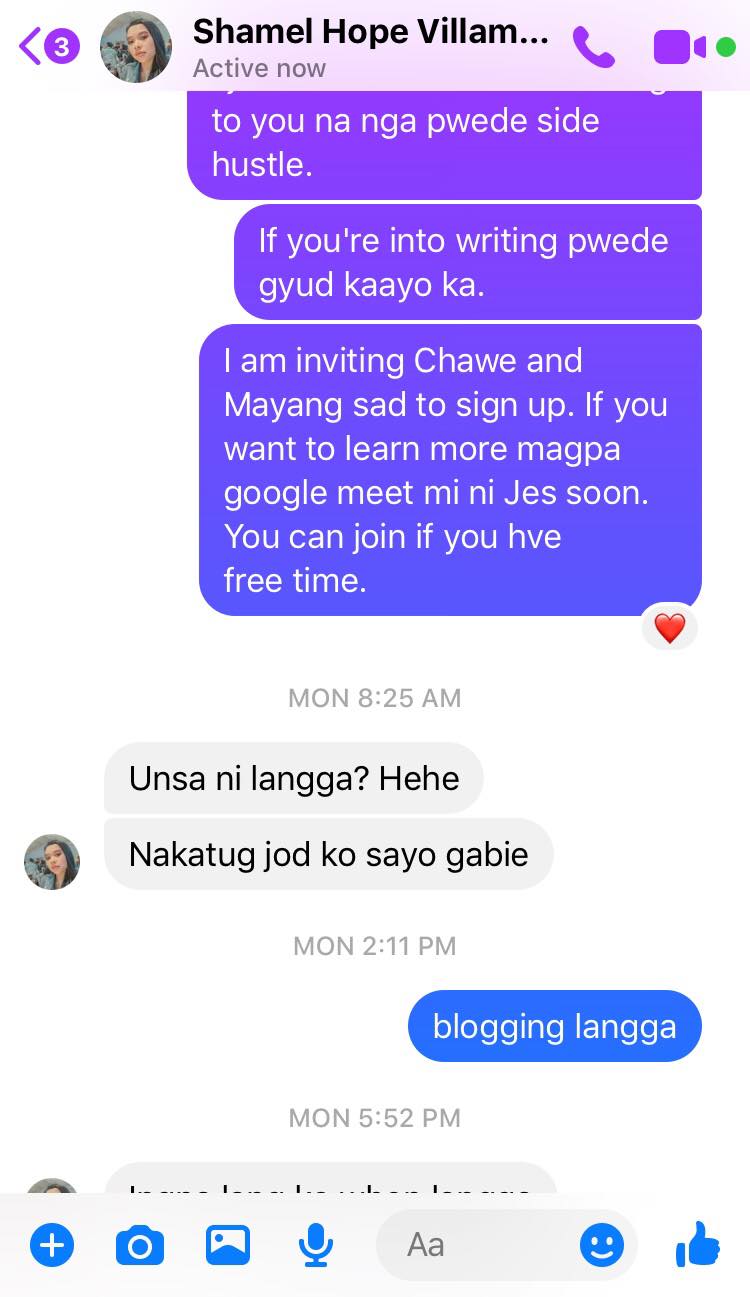Start a voice call with Shamel
Screen dimensions: 750x1297
[593, 46]
